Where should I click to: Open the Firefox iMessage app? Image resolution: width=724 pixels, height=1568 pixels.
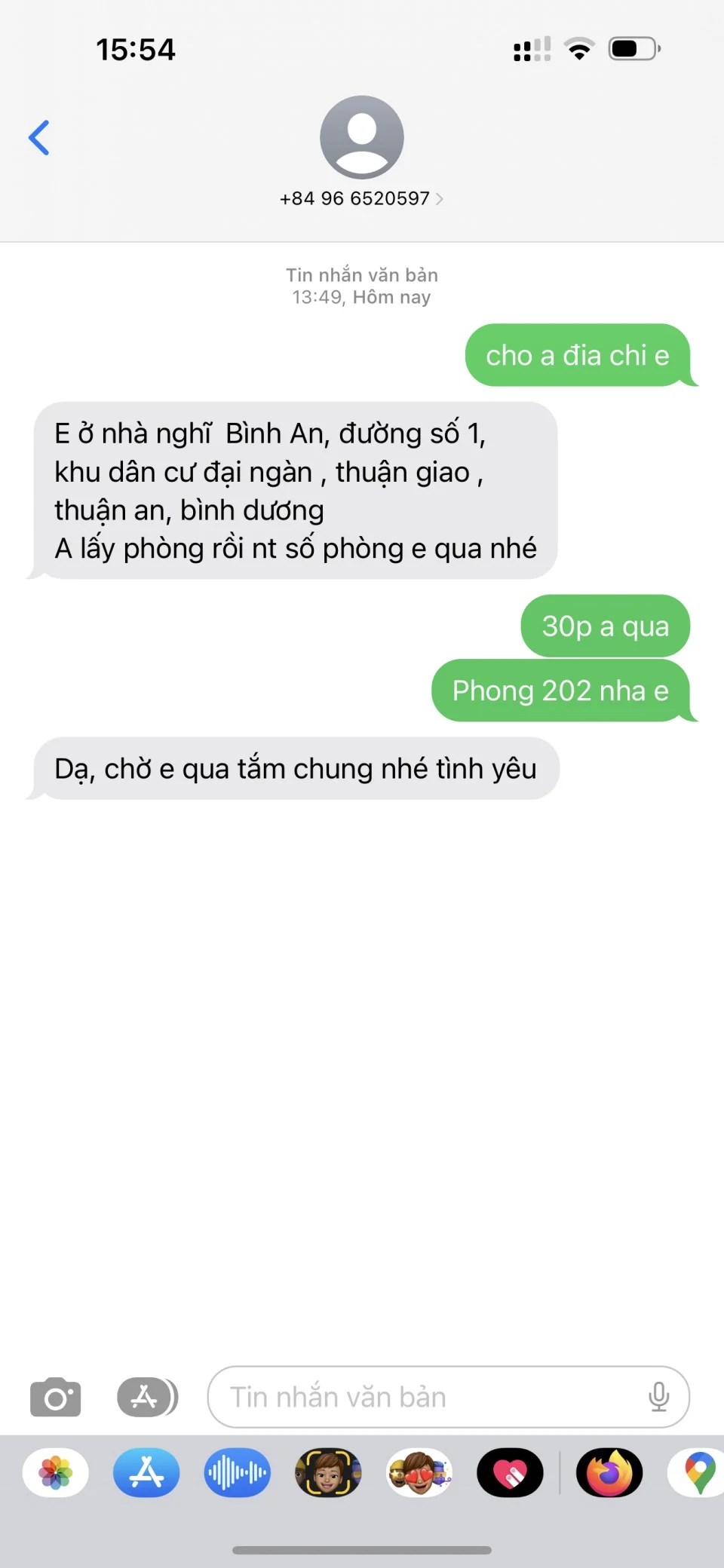point(609,1472)
